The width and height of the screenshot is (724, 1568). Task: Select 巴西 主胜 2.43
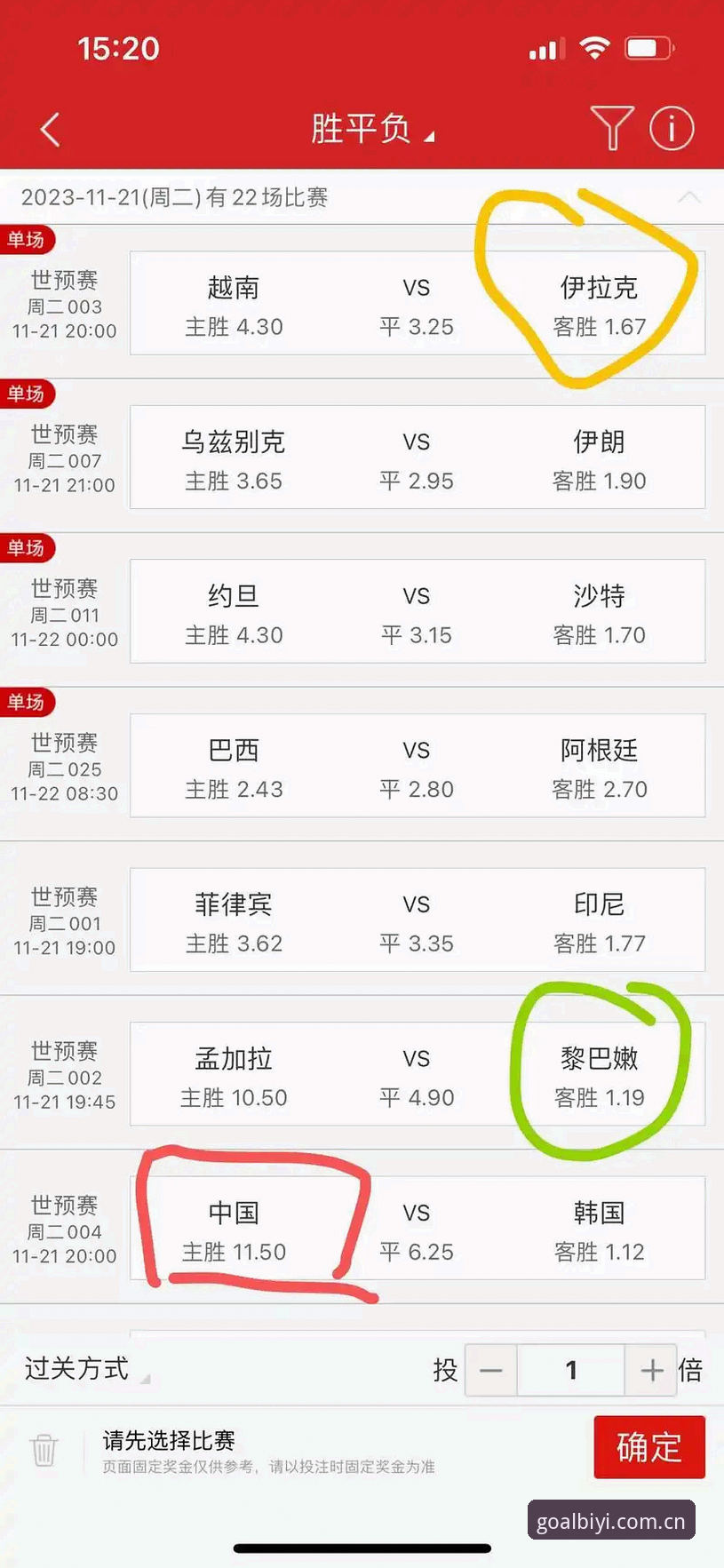click(234, 766)
